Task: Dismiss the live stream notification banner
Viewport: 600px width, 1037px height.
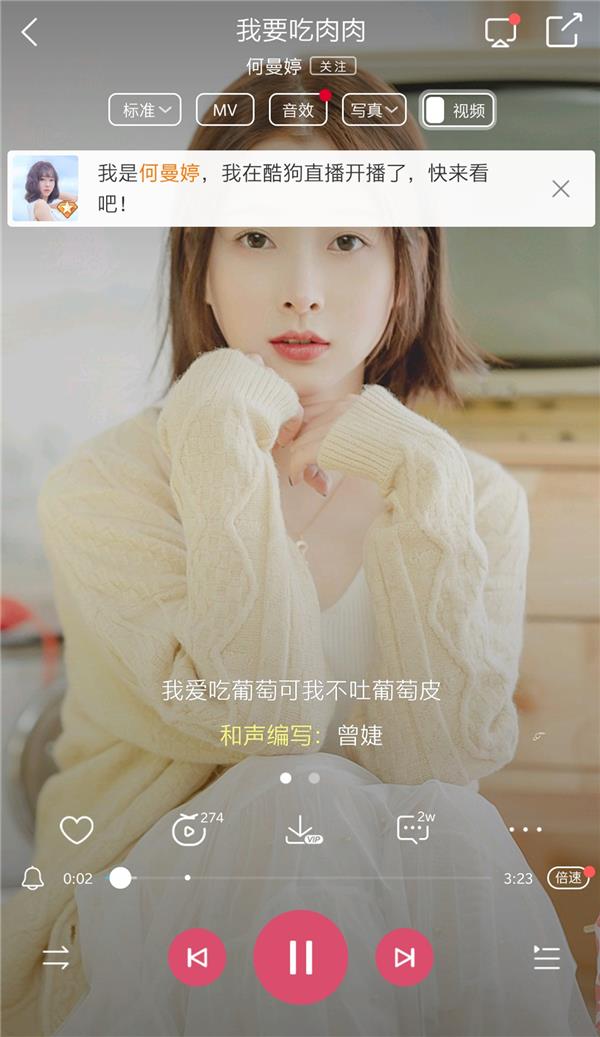Action: [x=560, y=189]
